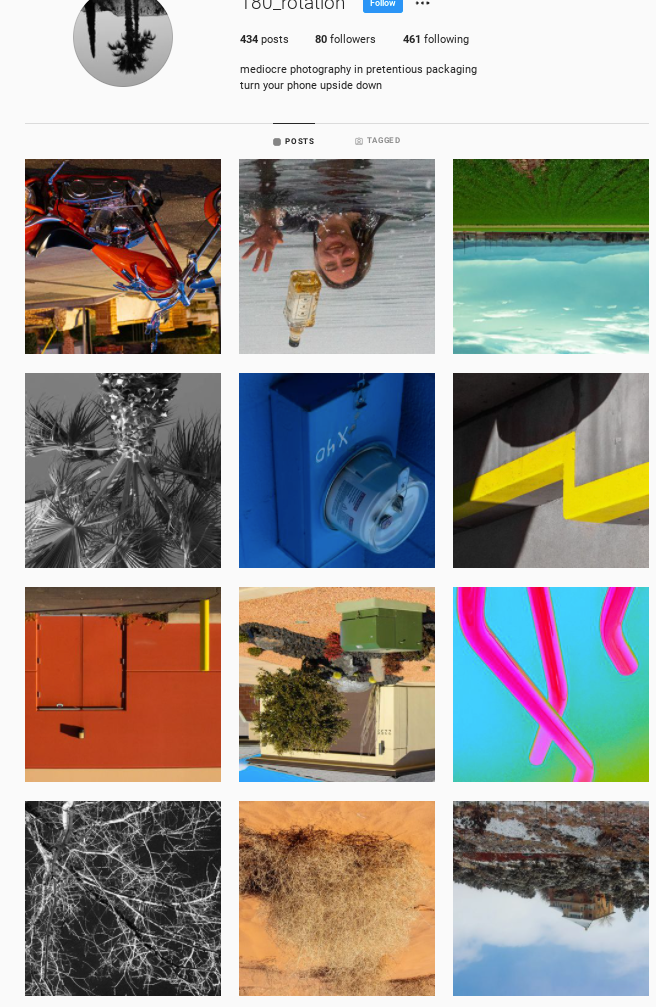
Task: Open the green field and water post
Action: pos(551,256)
